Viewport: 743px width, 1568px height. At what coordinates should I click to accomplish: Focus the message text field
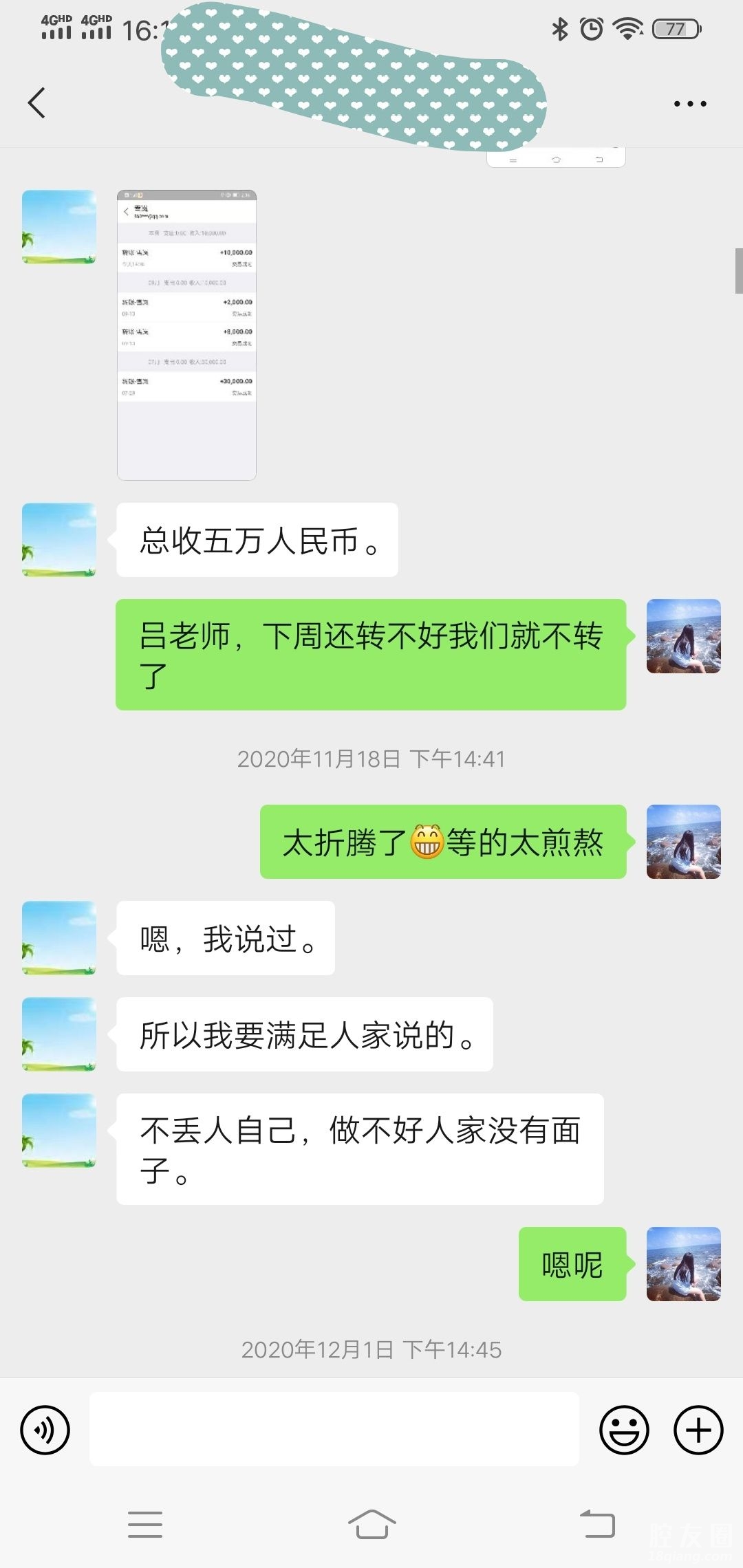(x=334, y=1429)
